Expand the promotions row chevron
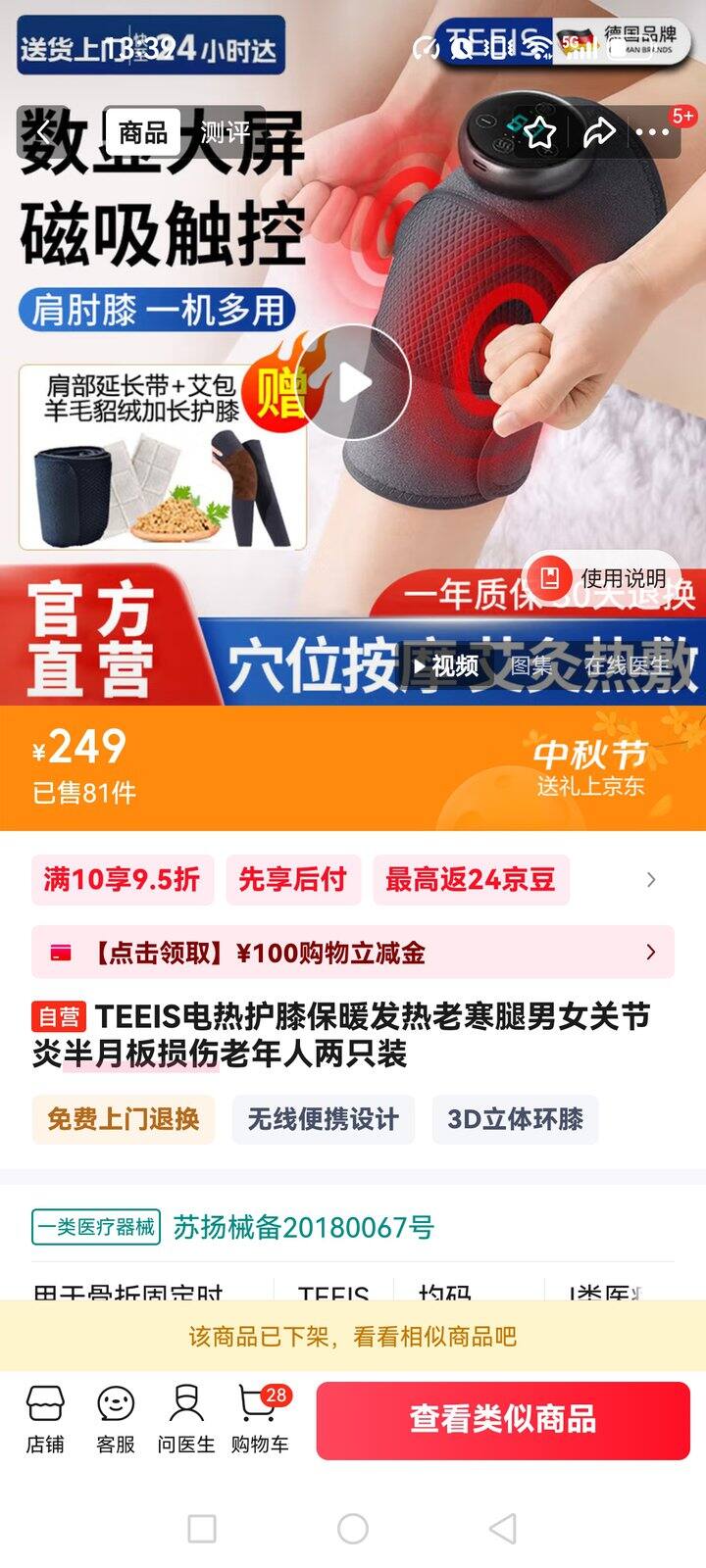The image size is (706, 1568). point(651,880)
